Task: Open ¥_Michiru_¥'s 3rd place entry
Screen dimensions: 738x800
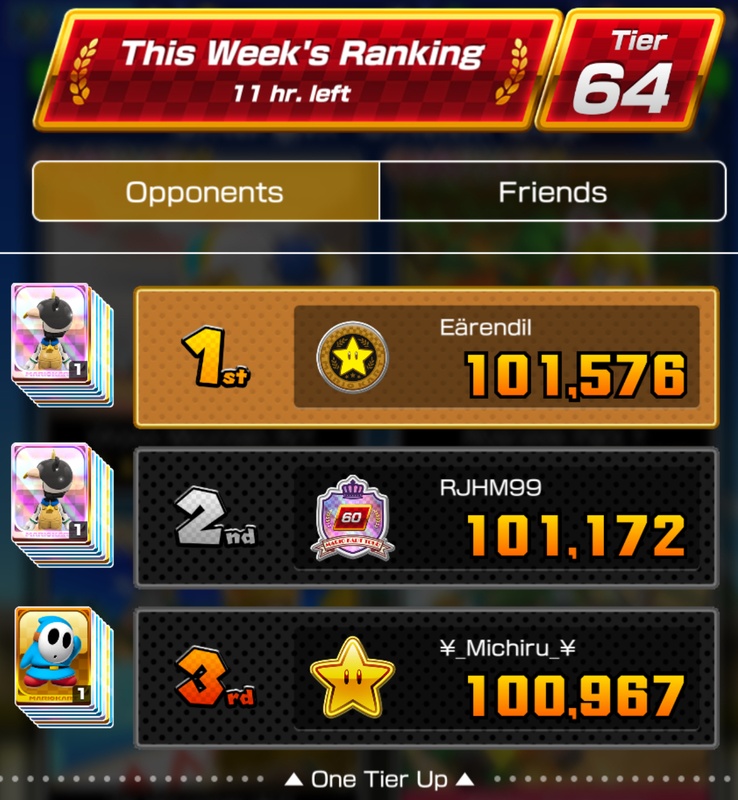Action: pos(425,678)
